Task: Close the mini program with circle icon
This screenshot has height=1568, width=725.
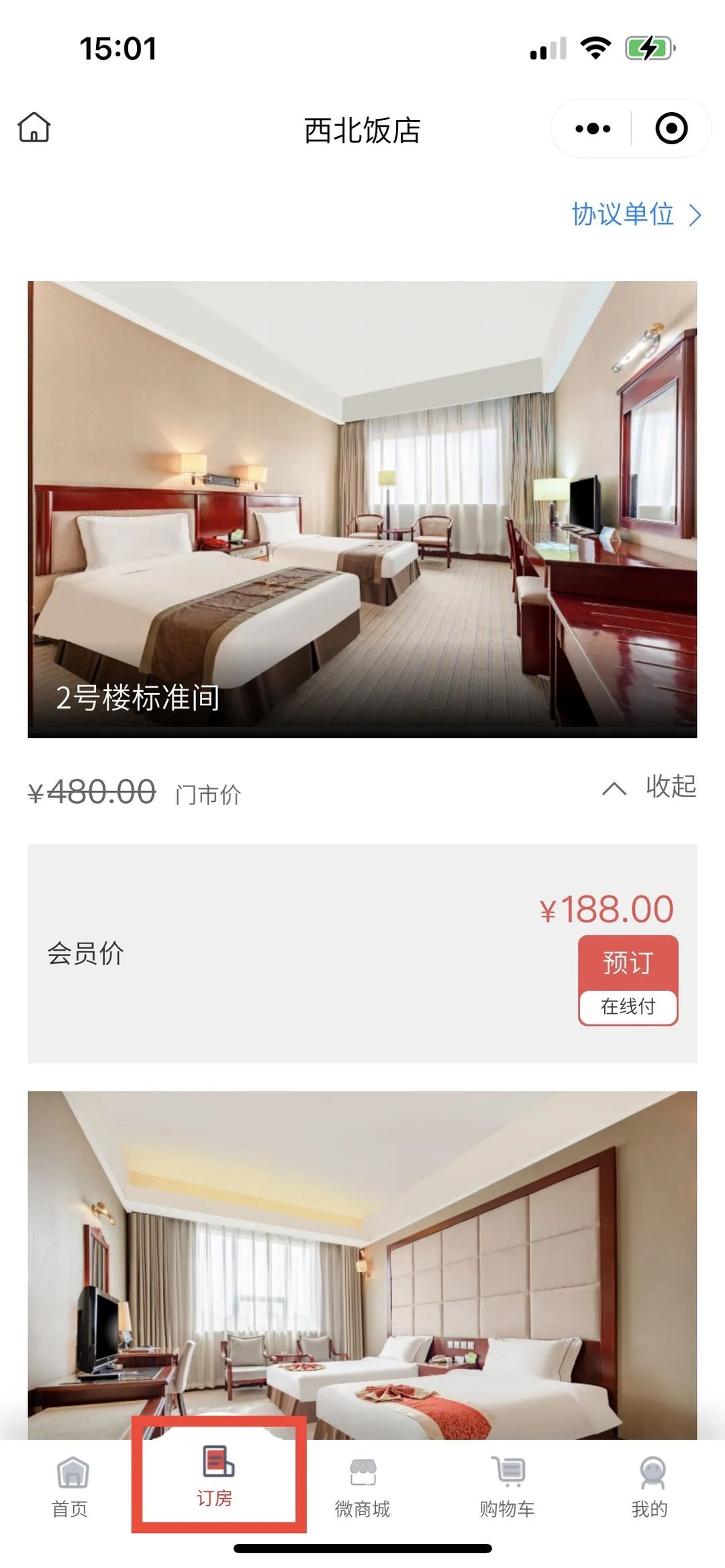Action: (x=671, y=129)
